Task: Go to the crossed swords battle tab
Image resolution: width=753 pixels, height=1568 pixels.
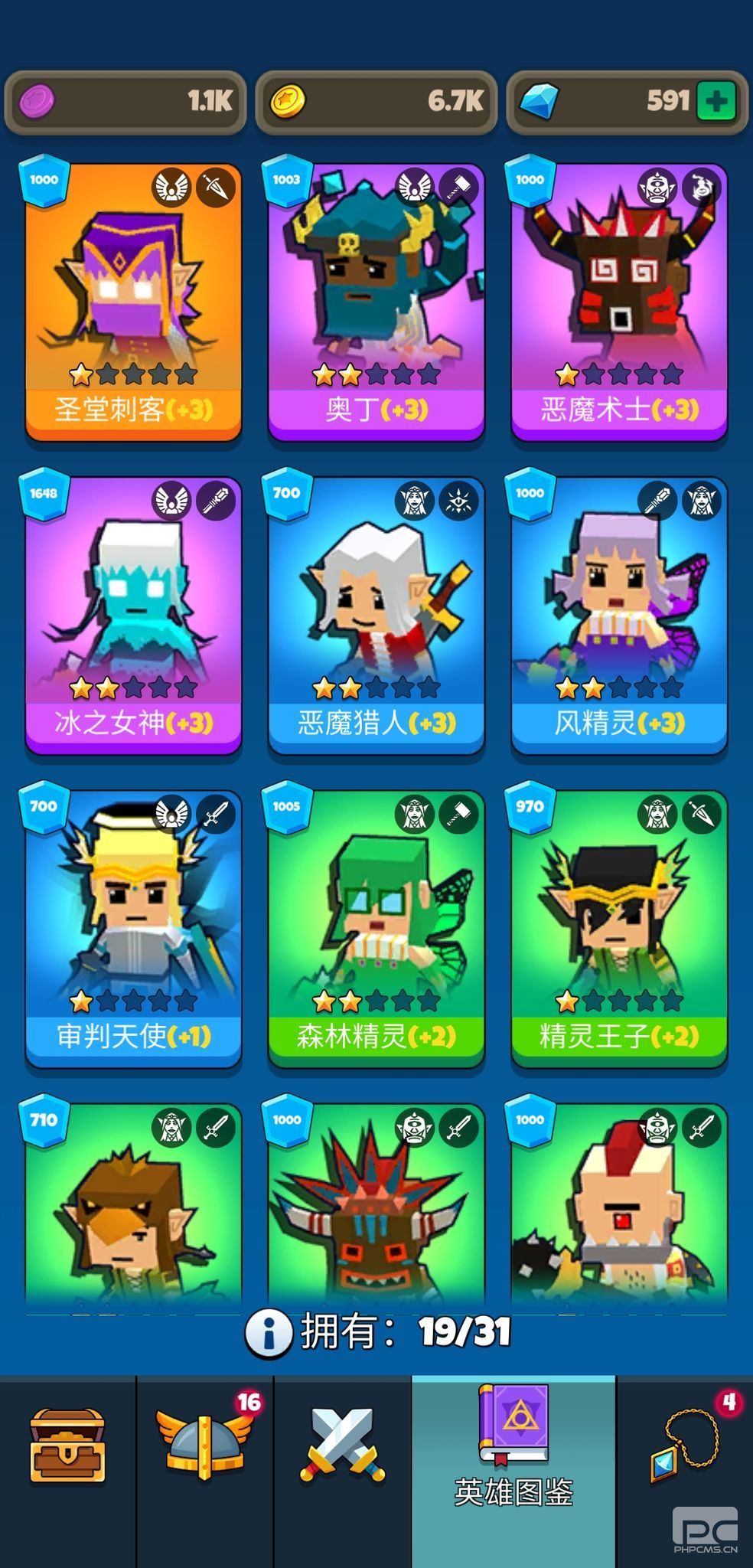Action: (x=342, y=1446)
